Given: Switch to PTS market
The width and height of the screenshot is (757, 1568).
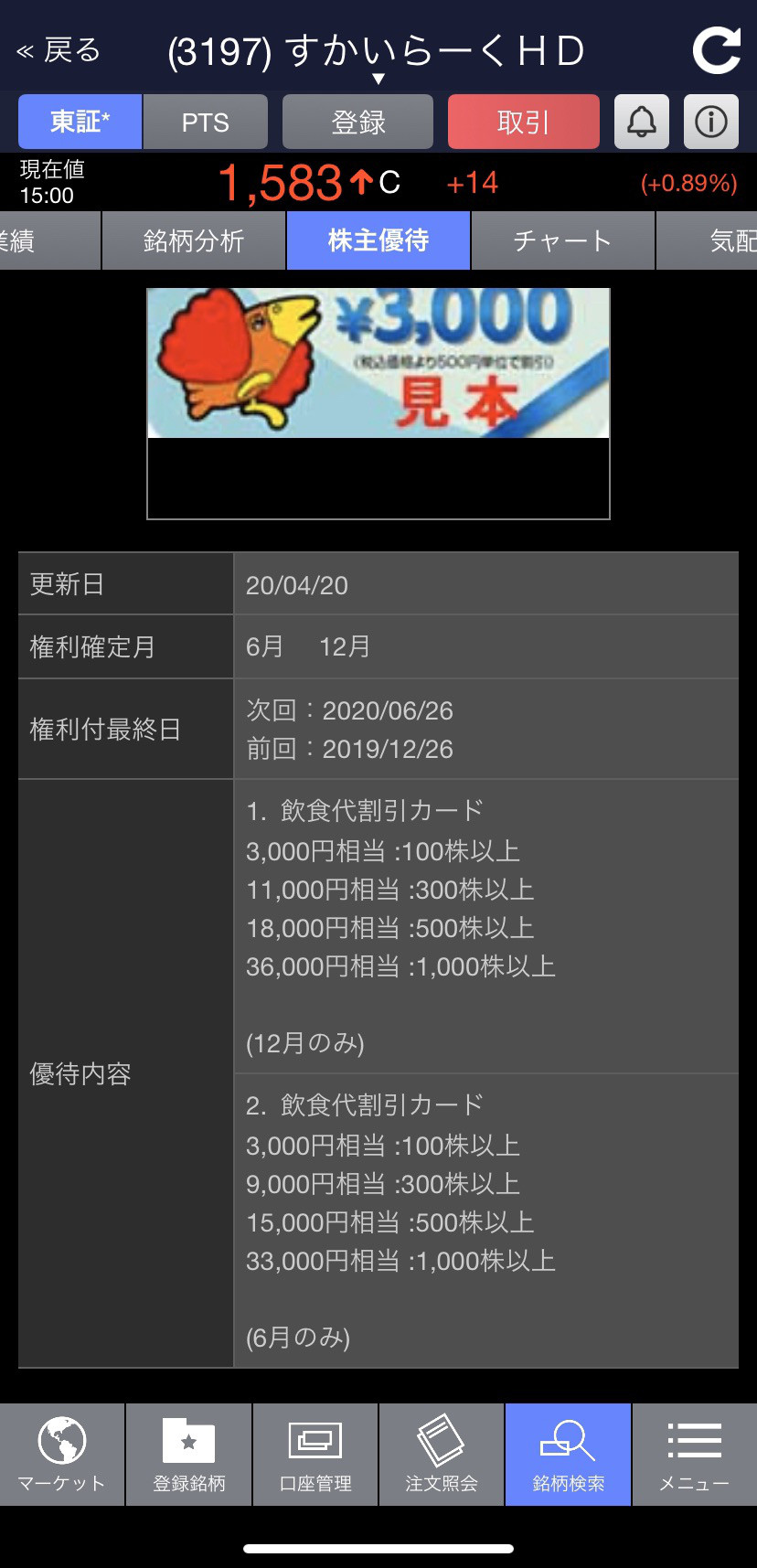Looking at the screenshot, I should tap(205, 122).
